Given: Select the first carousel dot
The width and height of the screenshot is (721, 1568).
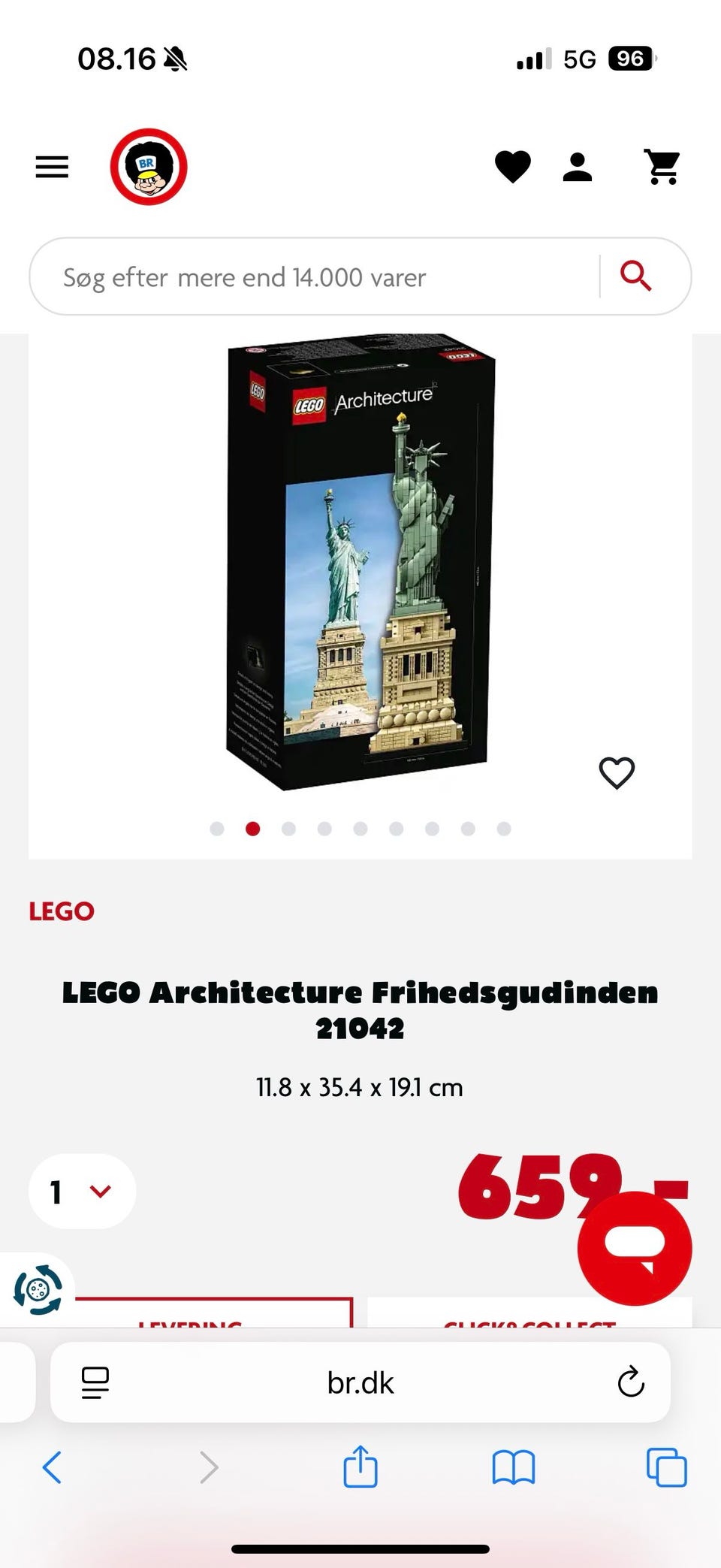Looking at the screenshot, I should [x=217, y=828].
